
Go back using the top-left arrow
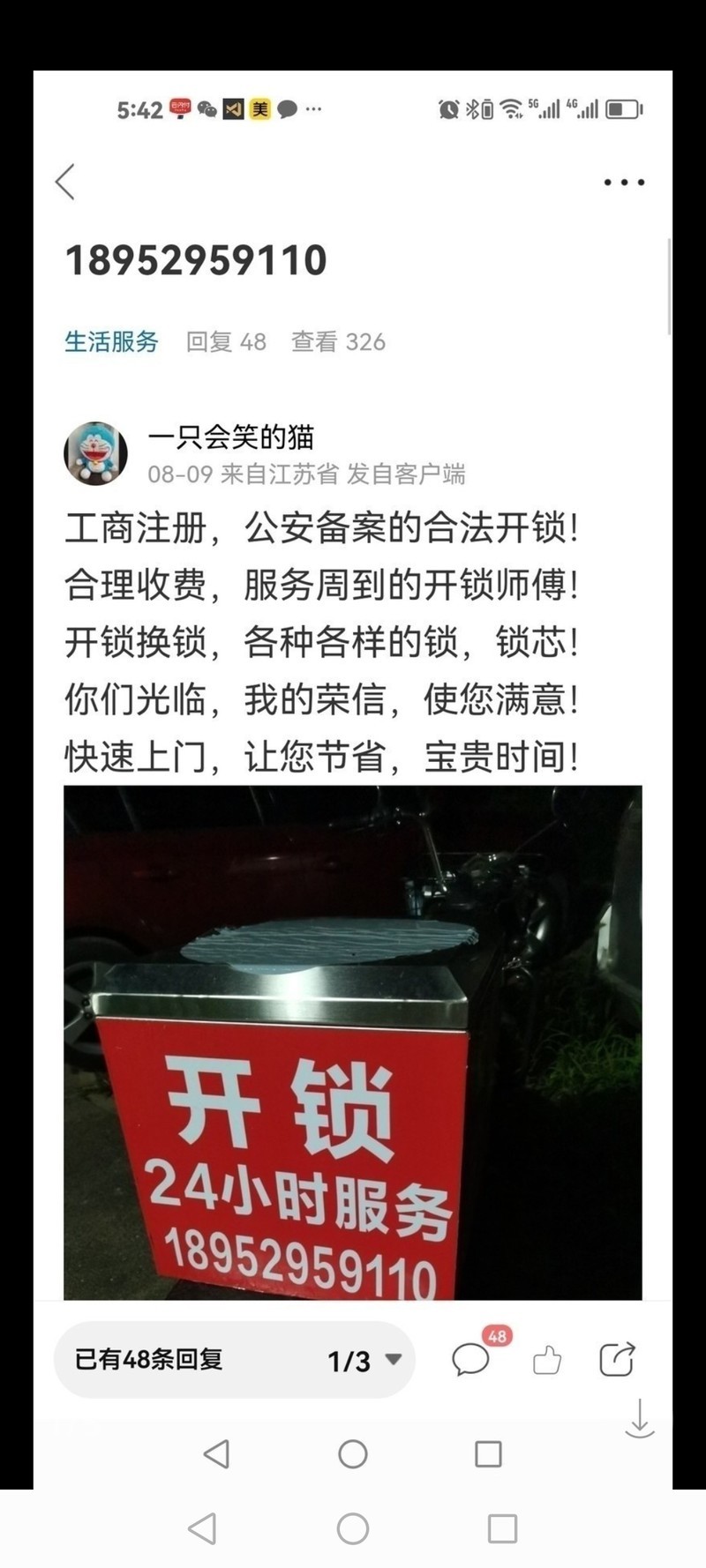coord(65,182)
